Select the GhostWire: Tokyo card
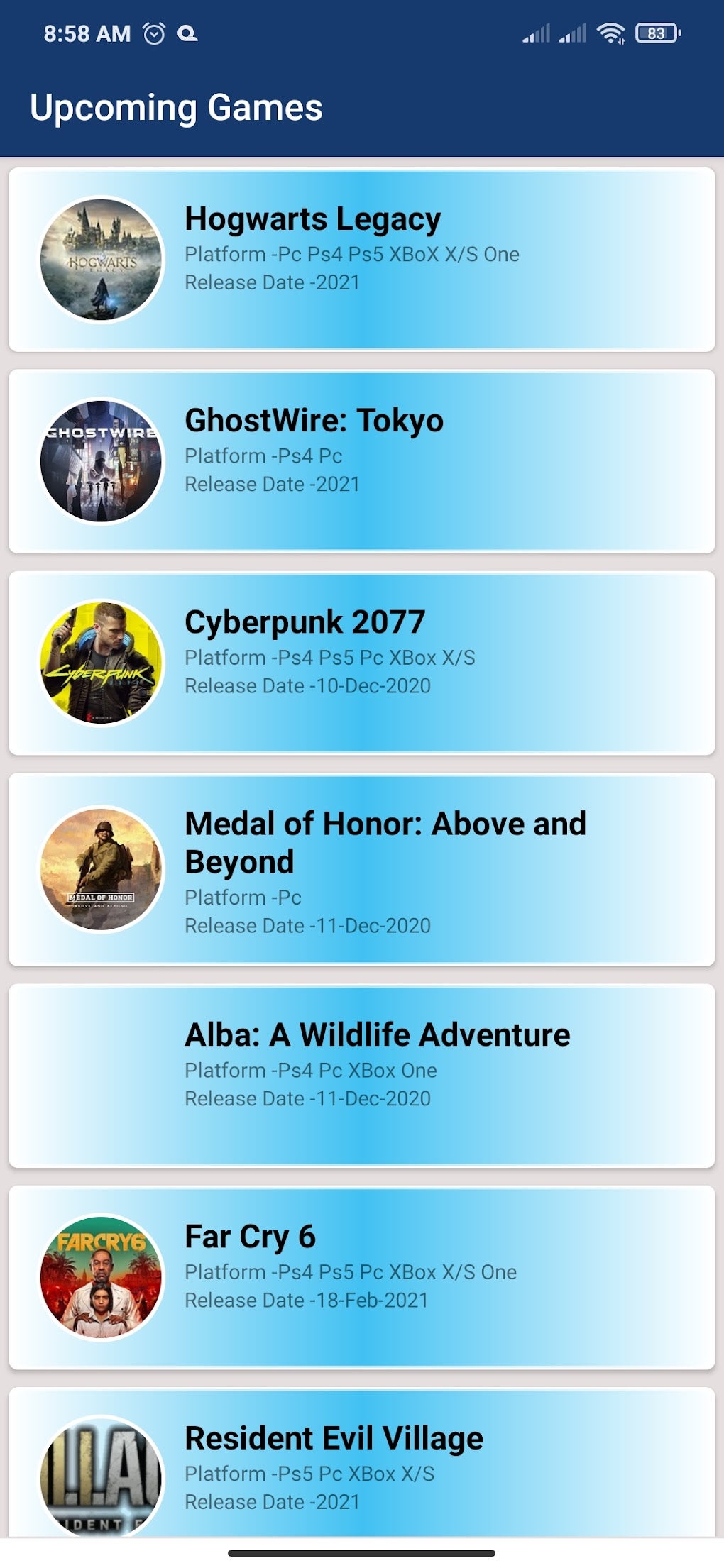Screen dimensions: 724x1568 pyautogui.click(x=361, y=461)
